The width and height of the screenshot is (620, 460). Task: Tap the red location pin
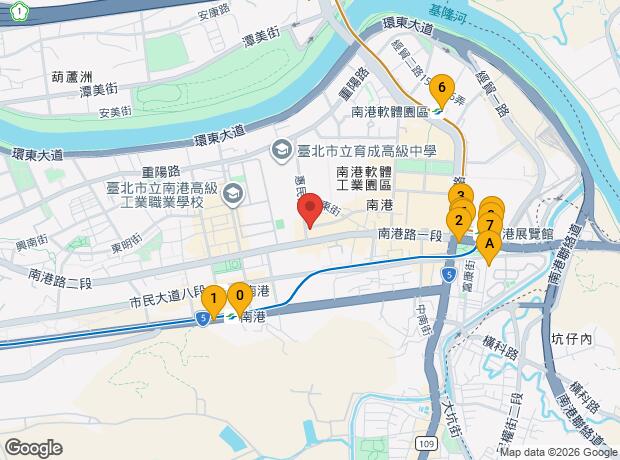point(310,209)
